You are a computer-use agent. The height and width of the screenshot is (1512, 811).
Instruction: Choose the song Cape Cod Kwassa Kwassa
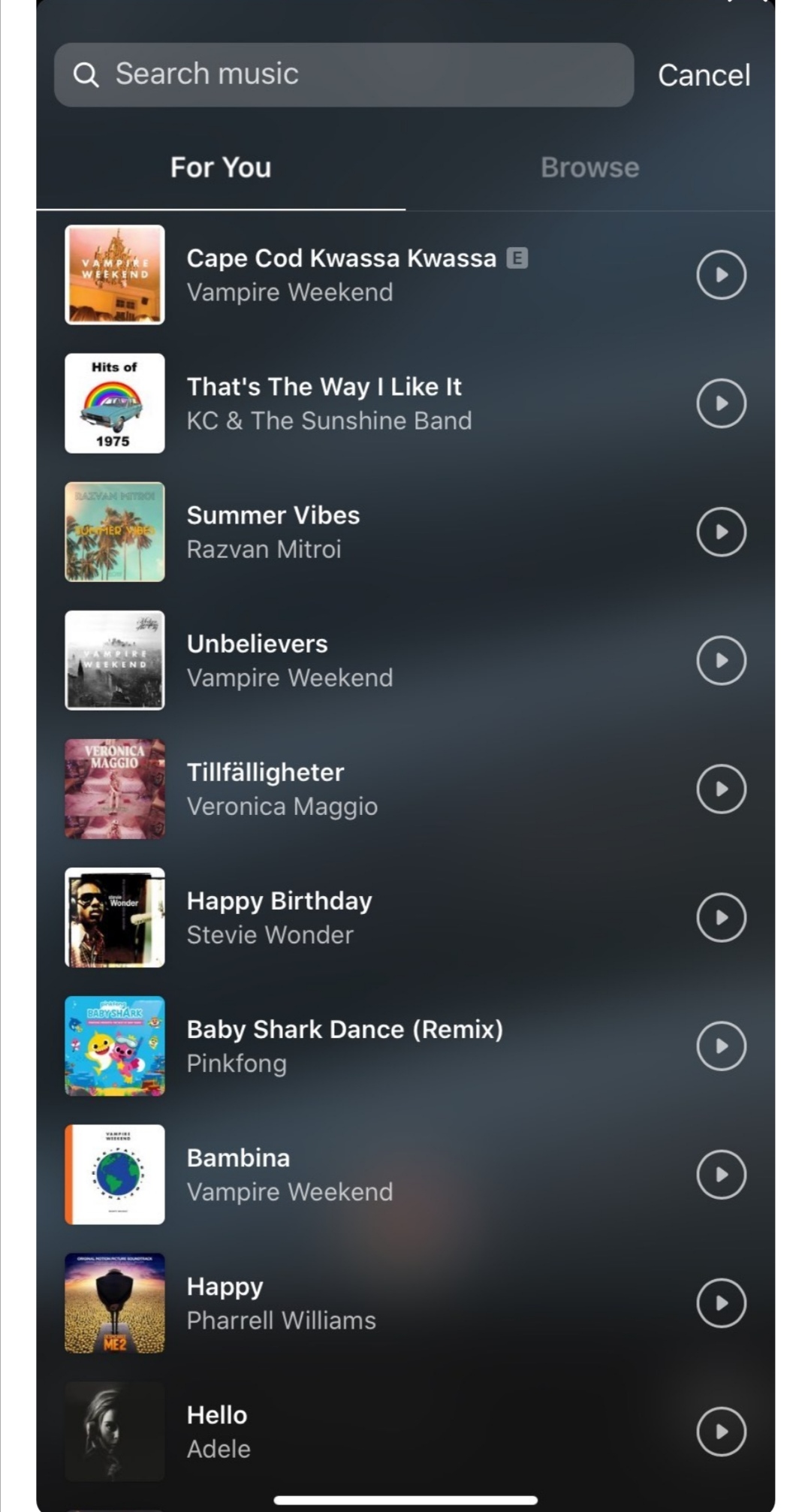pos(341,275)
